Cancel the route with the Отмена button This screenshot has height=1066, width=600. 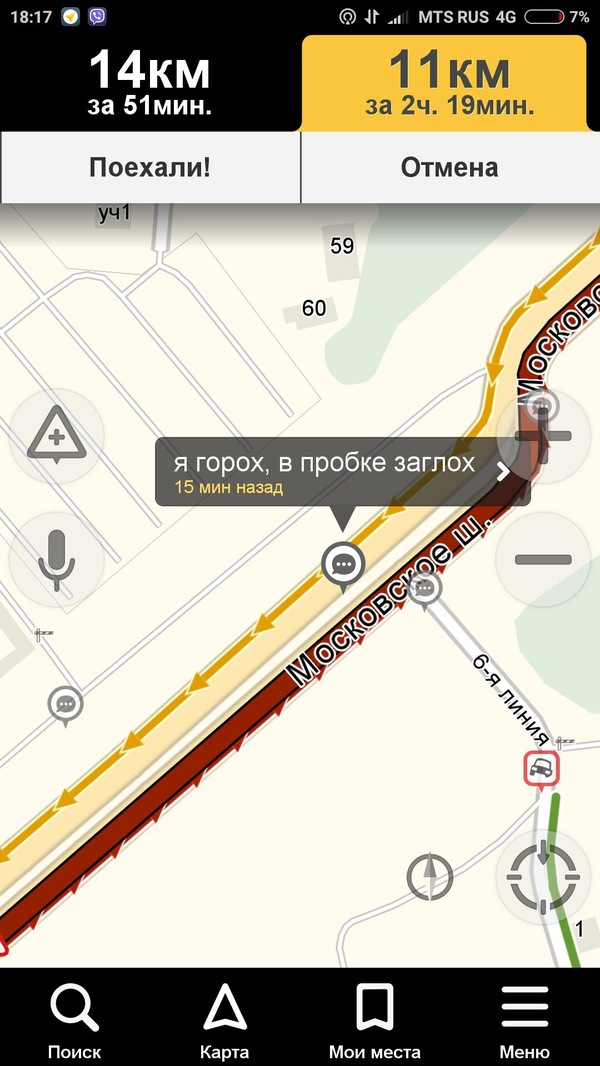450,167
